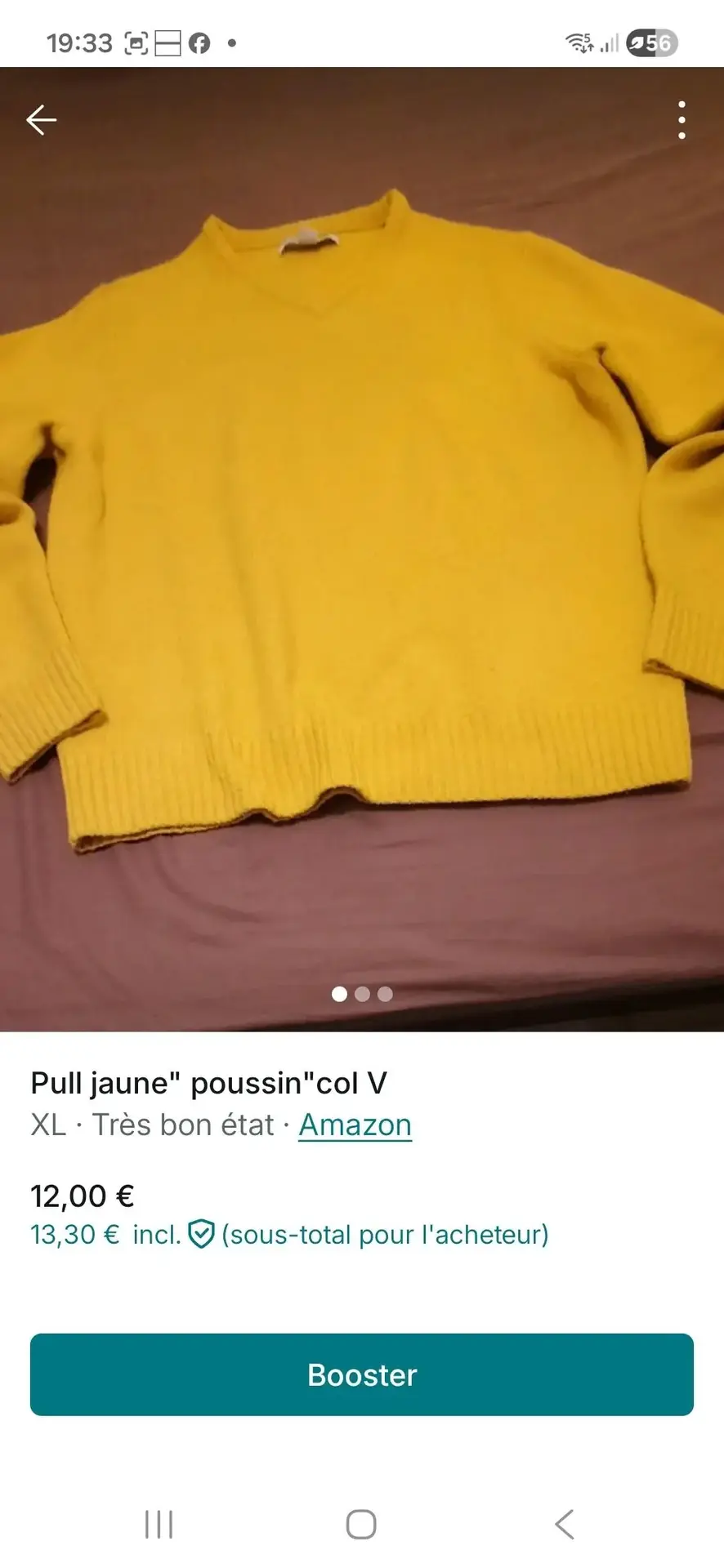
Task: Tap the Booster button
Action: [x=362, y=1374]
